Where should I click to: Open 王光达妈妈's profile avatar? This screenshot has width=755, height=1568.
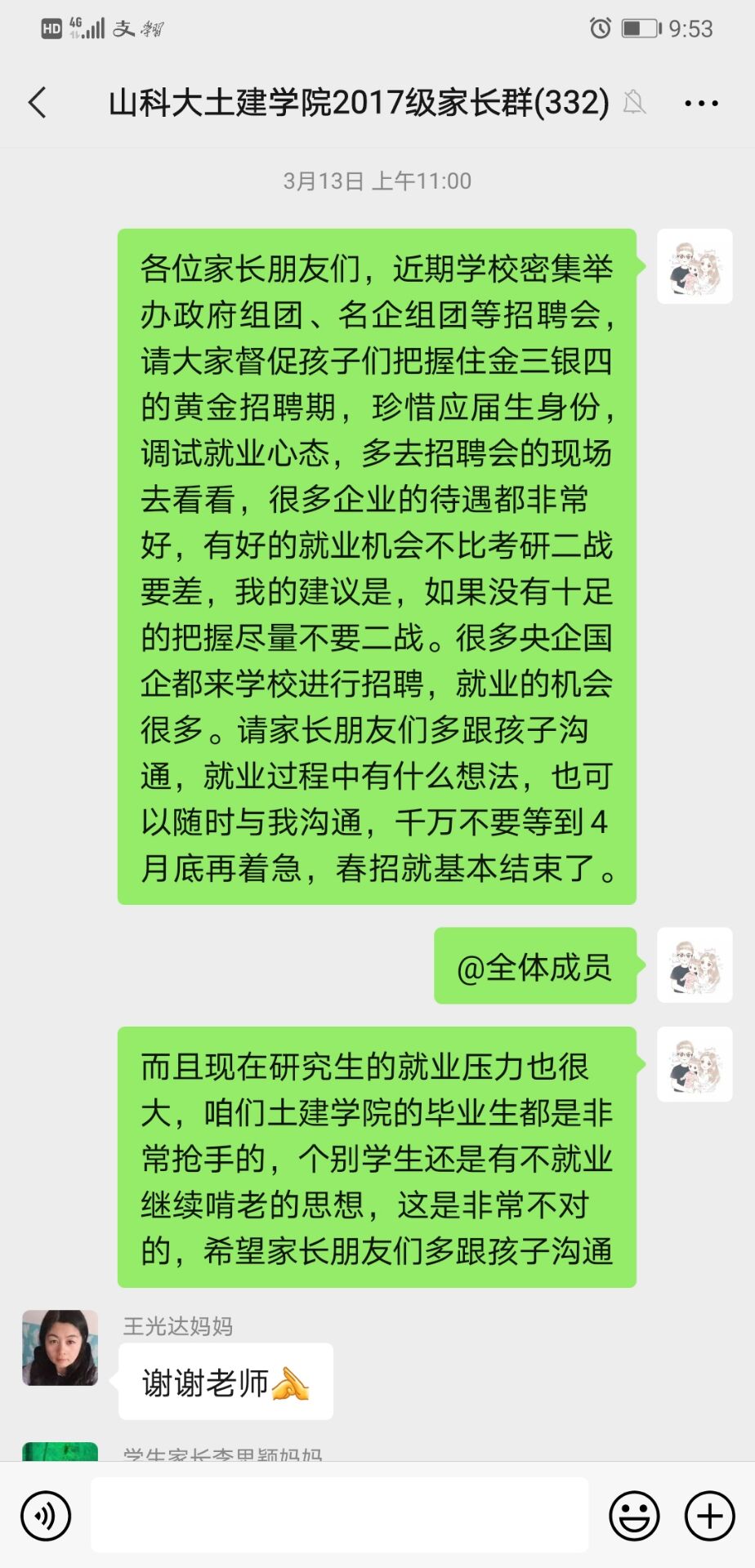60,1348
